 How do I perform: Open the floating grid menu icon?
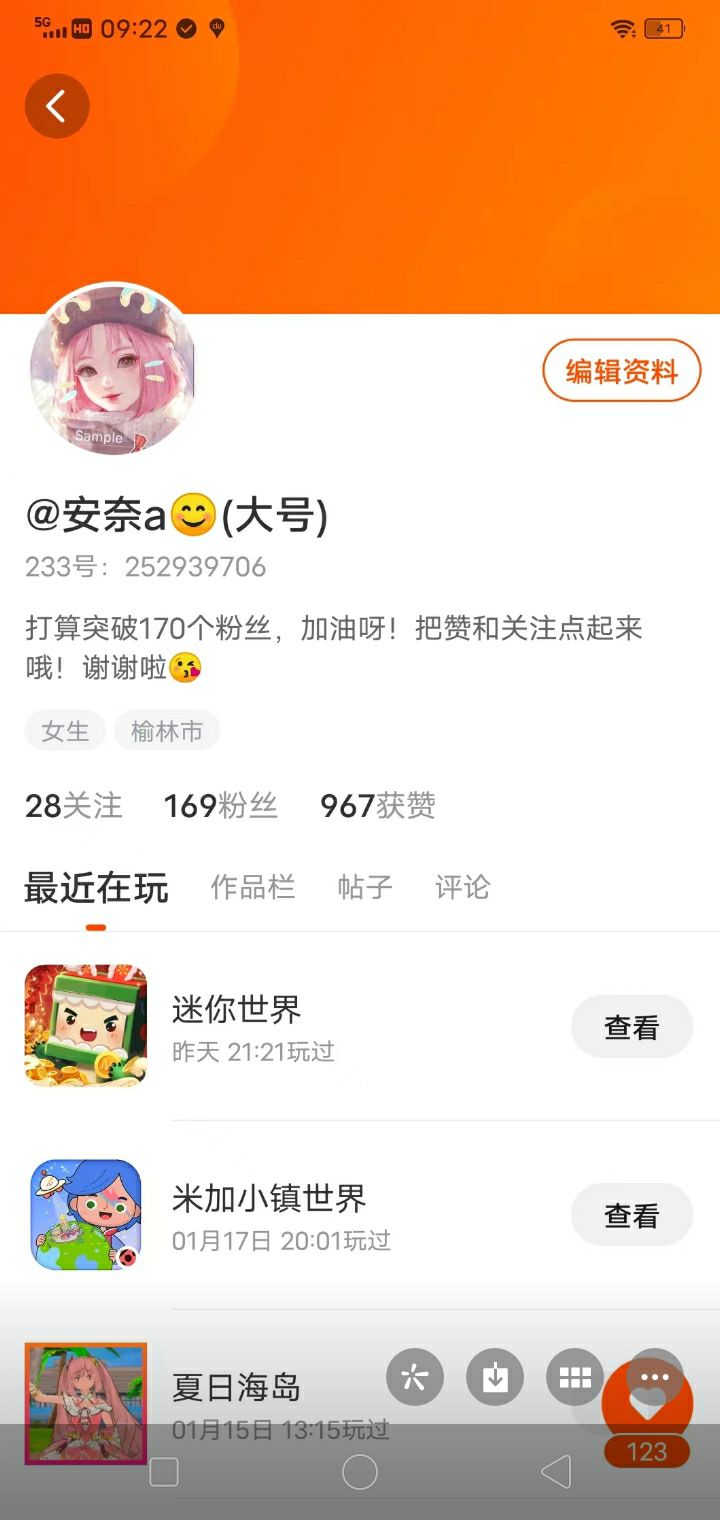(x=575, y=1378)
